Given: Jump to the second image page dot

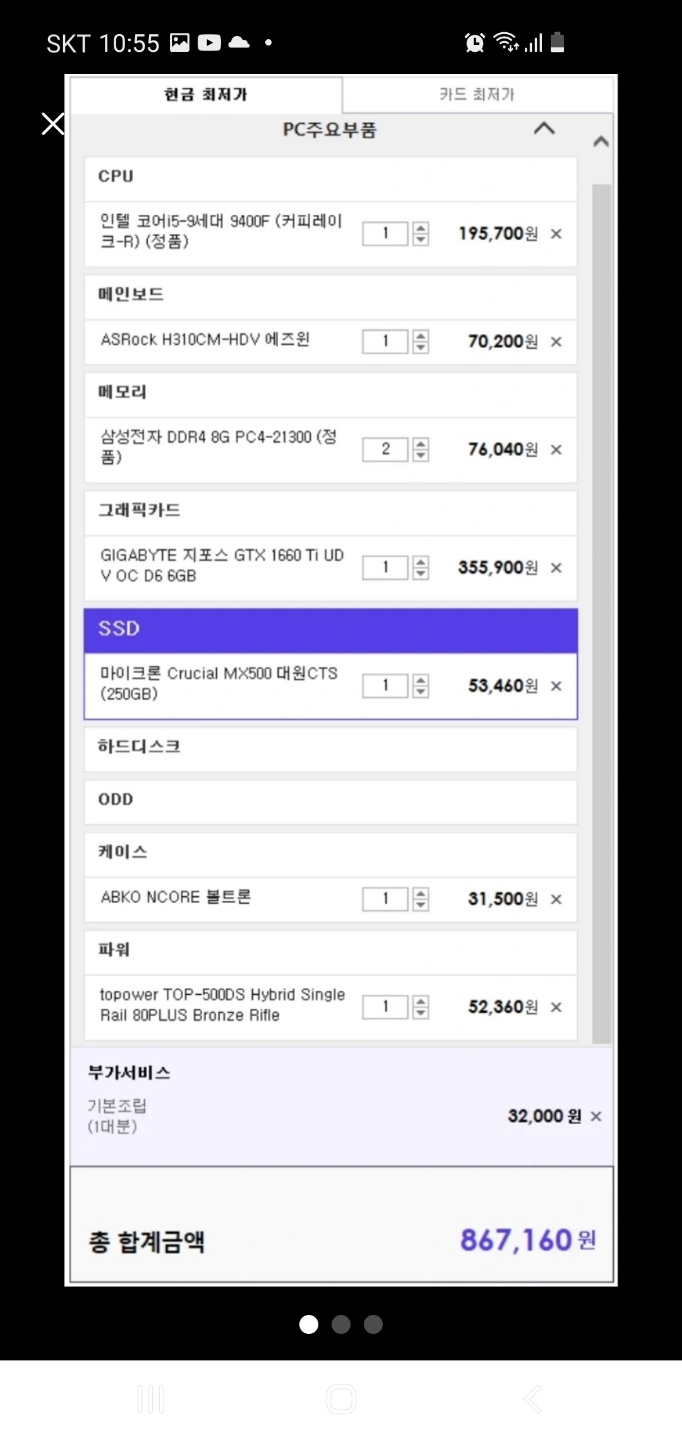Looking at the screenshot, I should click(x=341, y=1324).
